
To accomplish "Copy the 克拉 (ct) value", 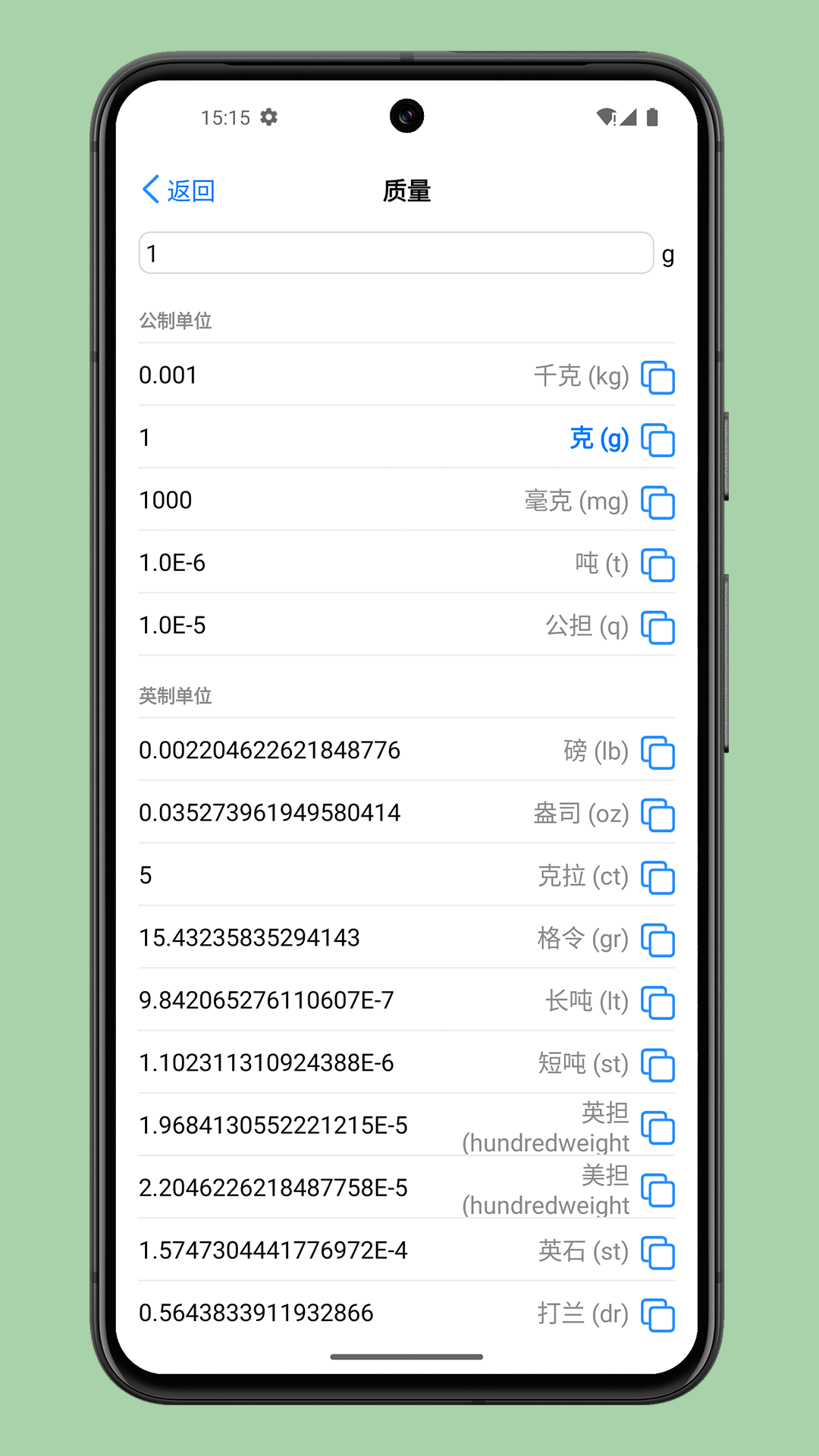I will [657, 877].
